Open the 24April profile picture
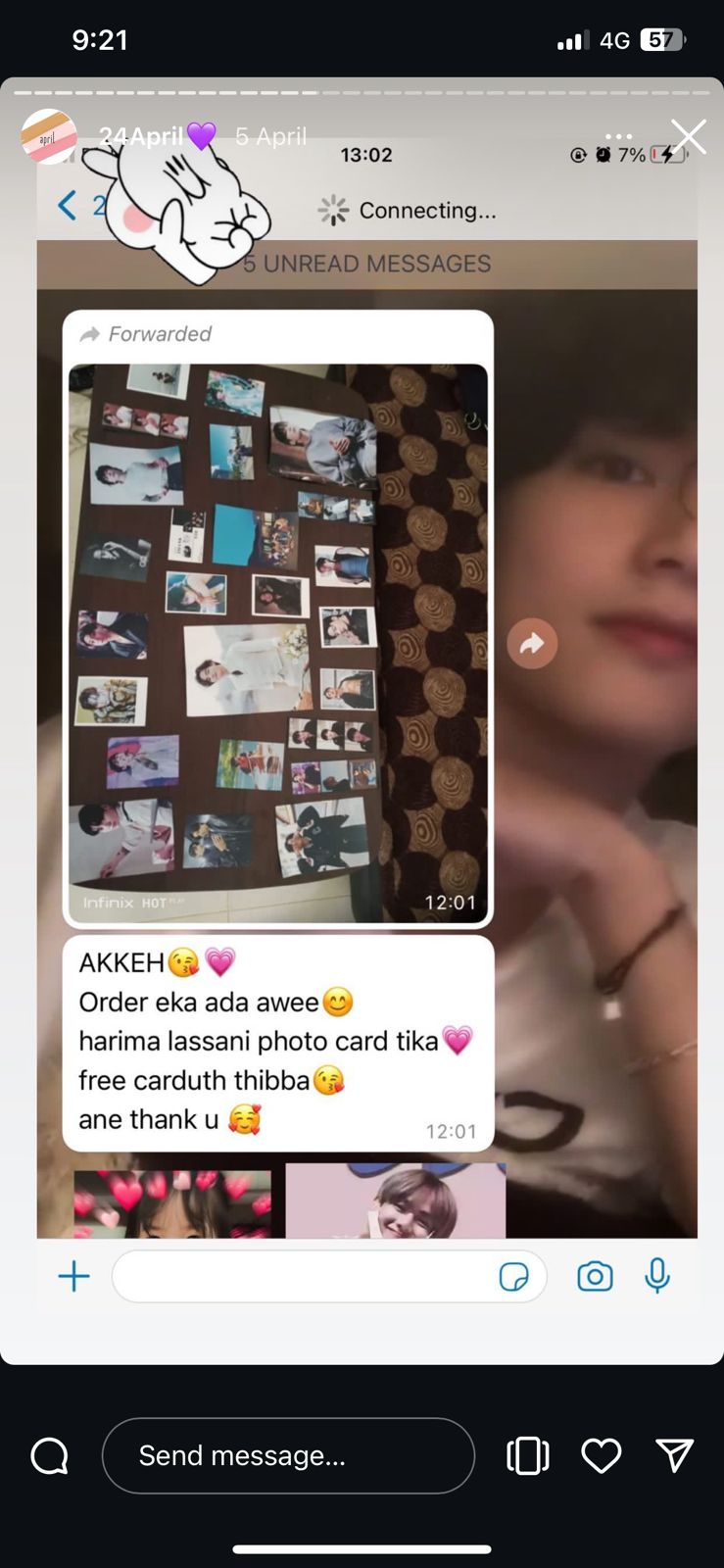 coord(49,136)
